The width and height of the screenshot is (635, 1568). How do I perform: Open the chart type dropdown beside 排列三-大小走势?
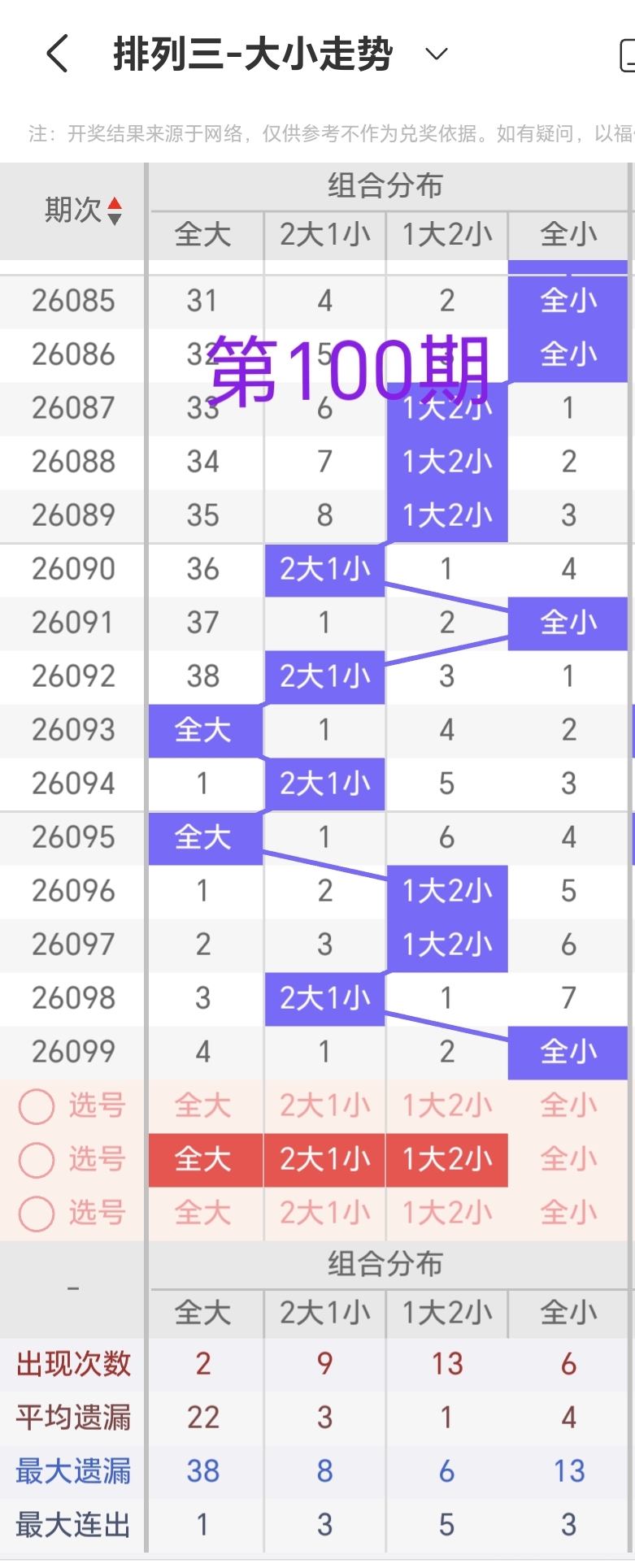coord(436,54)
